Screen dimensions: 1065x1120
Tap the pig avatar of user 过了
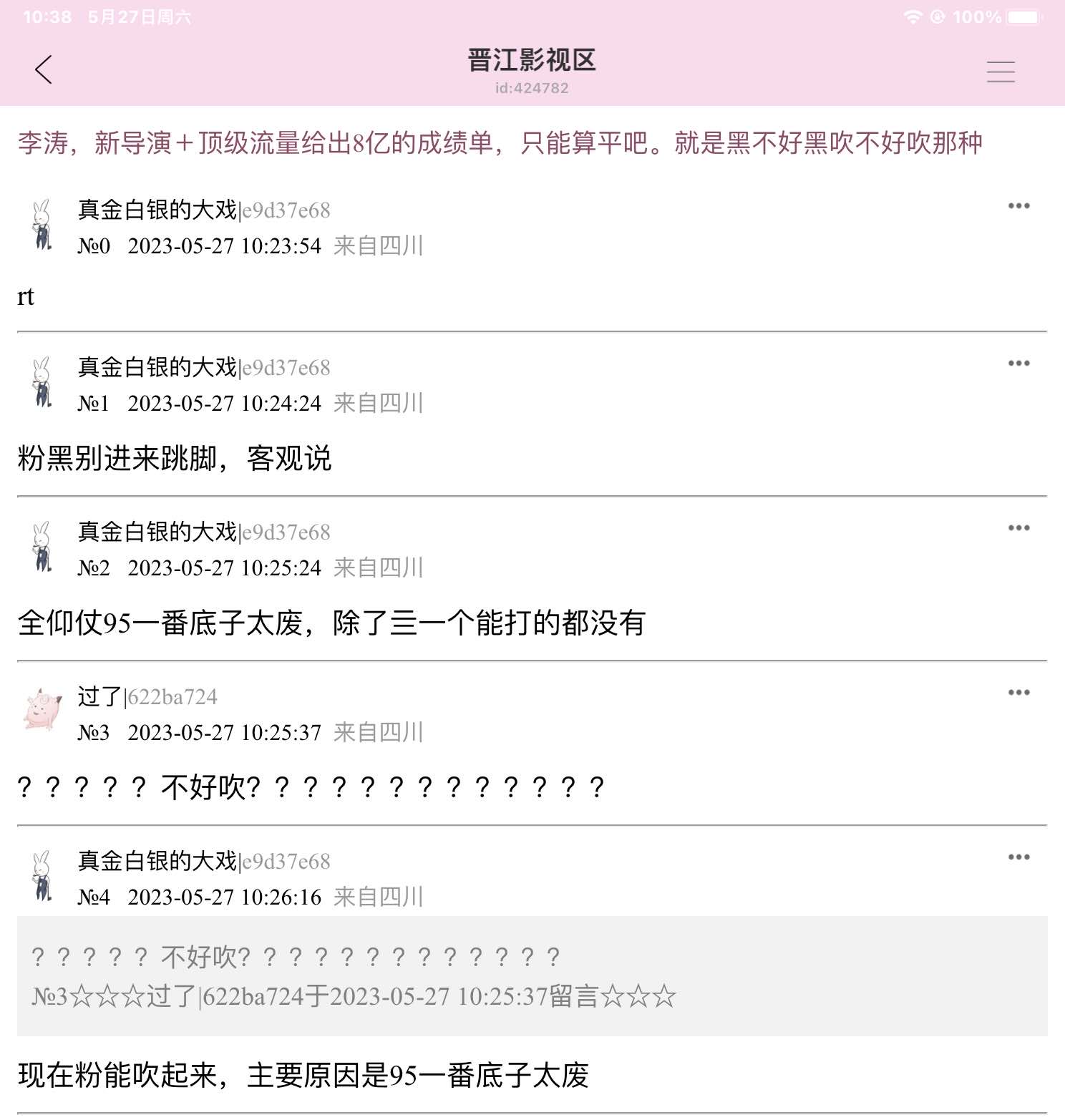click(42, 711)
